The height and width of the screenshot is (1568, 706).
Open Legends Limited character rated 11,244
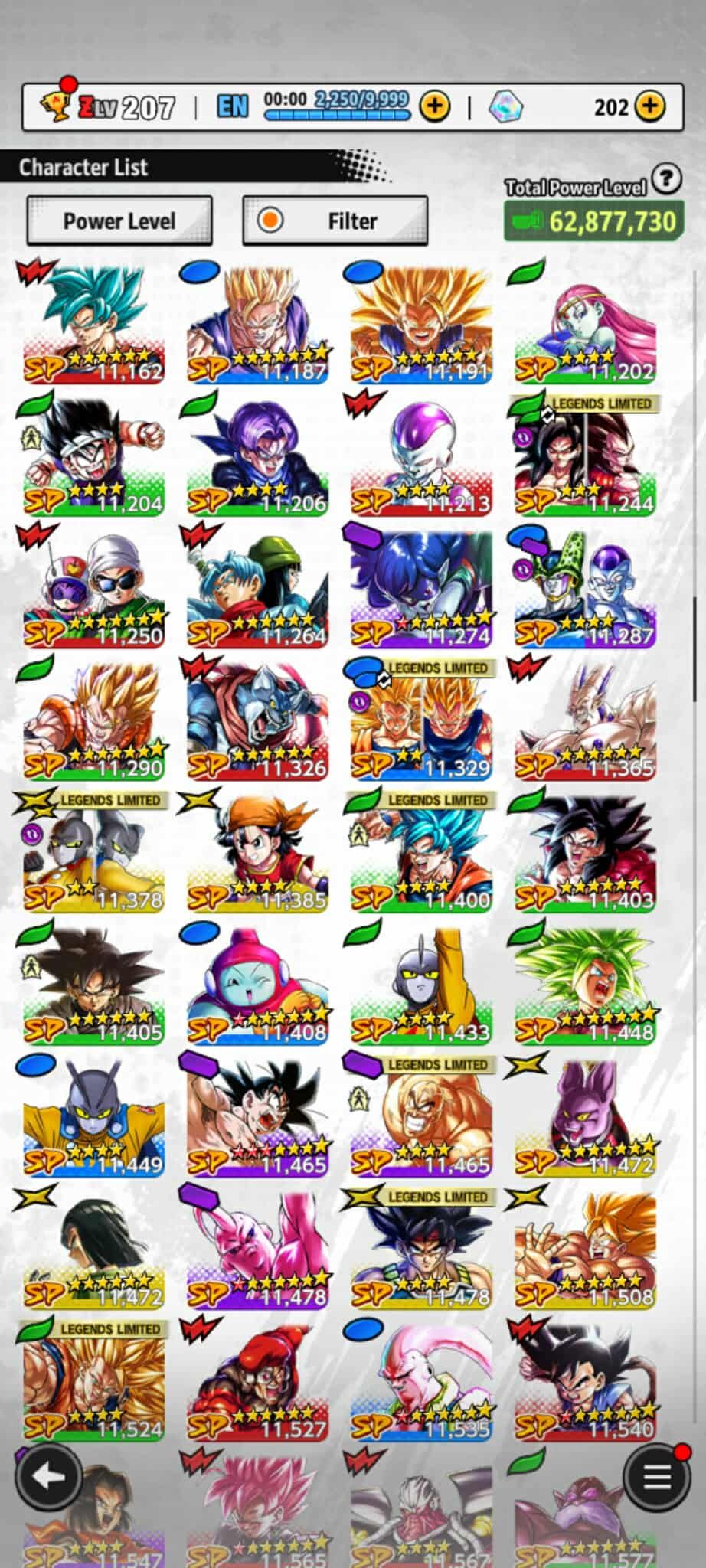tap(585, 457)
